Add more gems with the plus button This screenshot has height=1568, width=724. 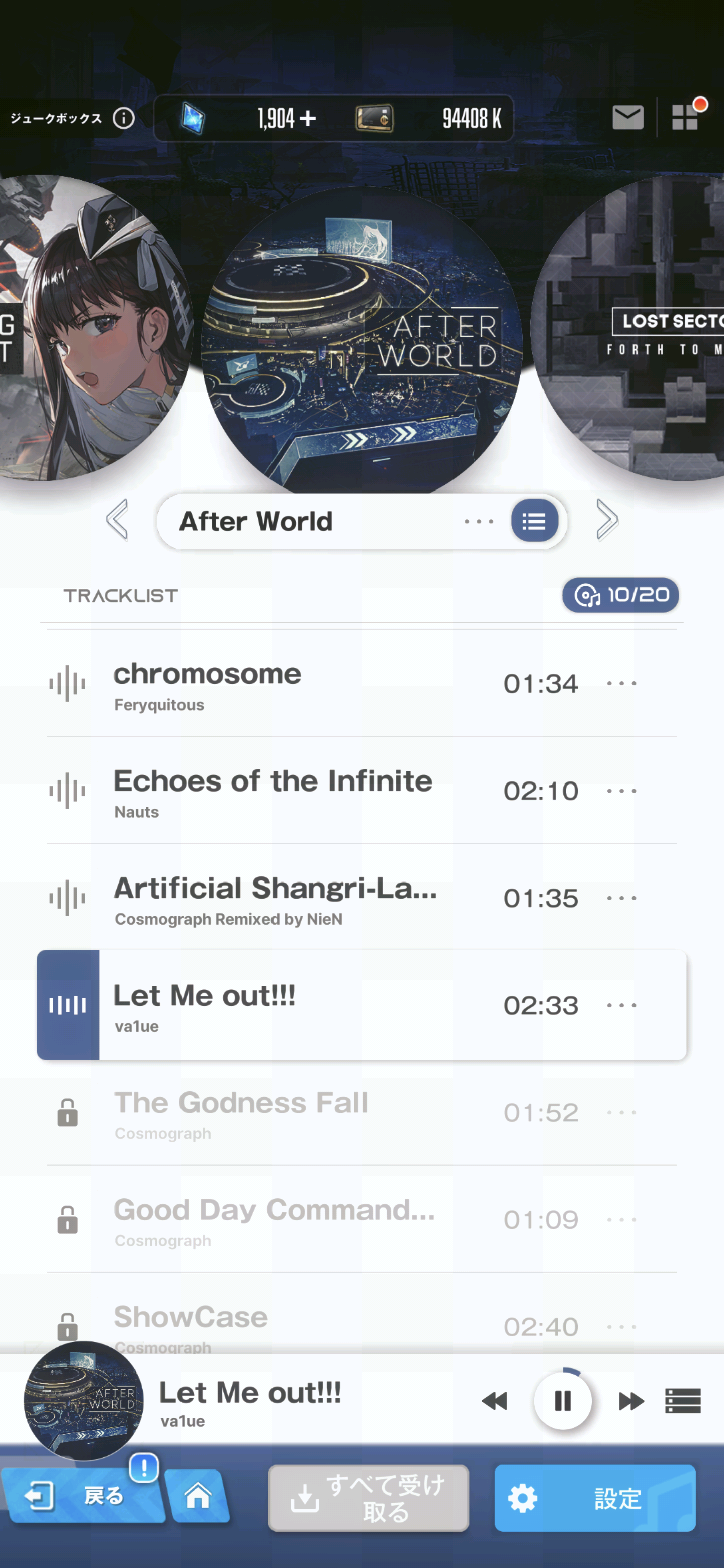[x=308, y=118]
